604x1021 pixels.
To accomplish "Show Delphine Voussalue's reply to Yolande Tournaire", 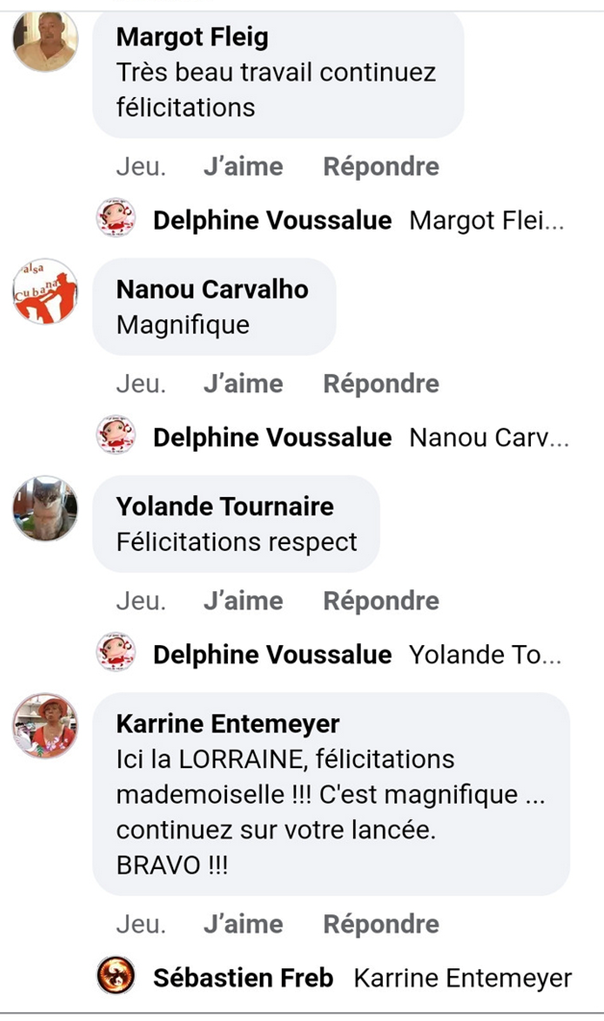I will (330, 655).
